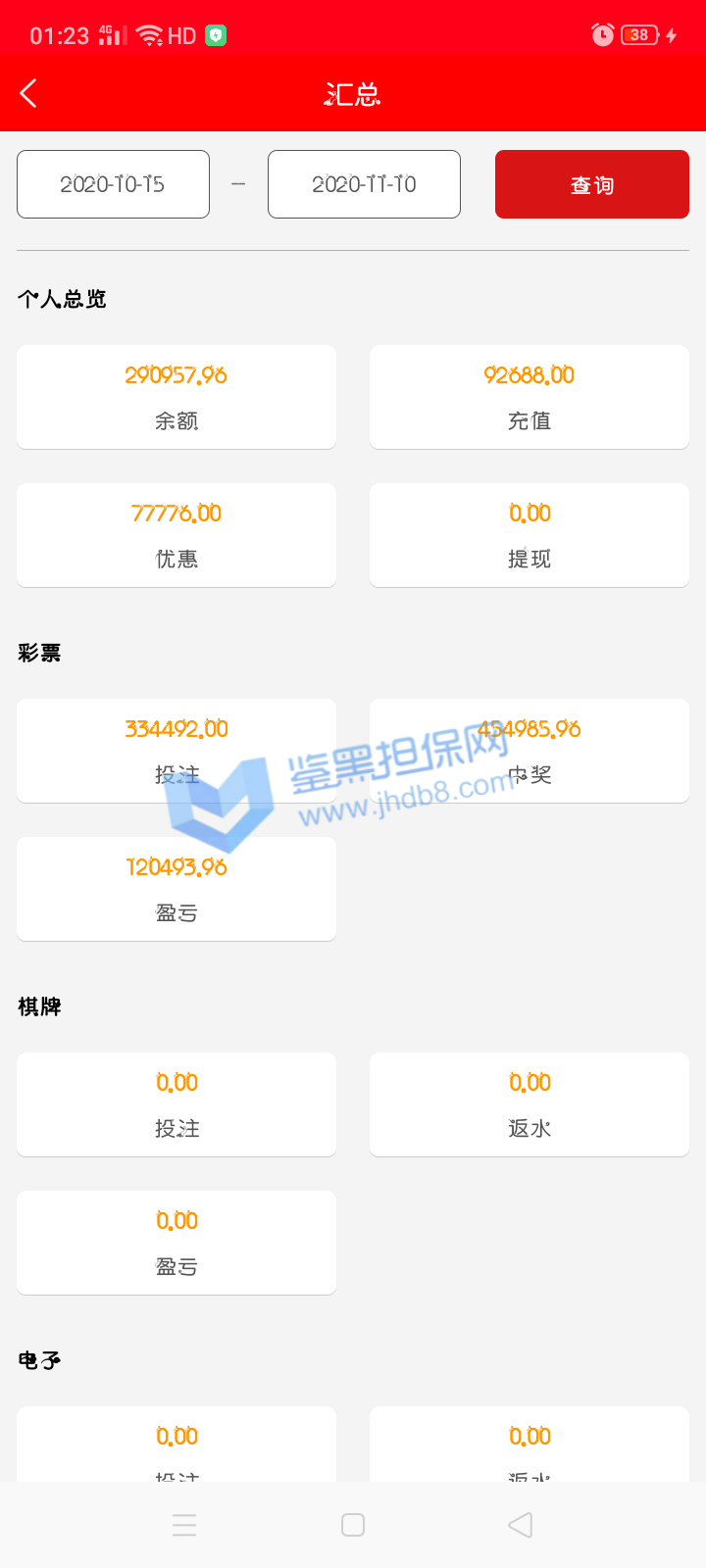Tap the system back button
706x1568 pixels.
point(521,1525)
